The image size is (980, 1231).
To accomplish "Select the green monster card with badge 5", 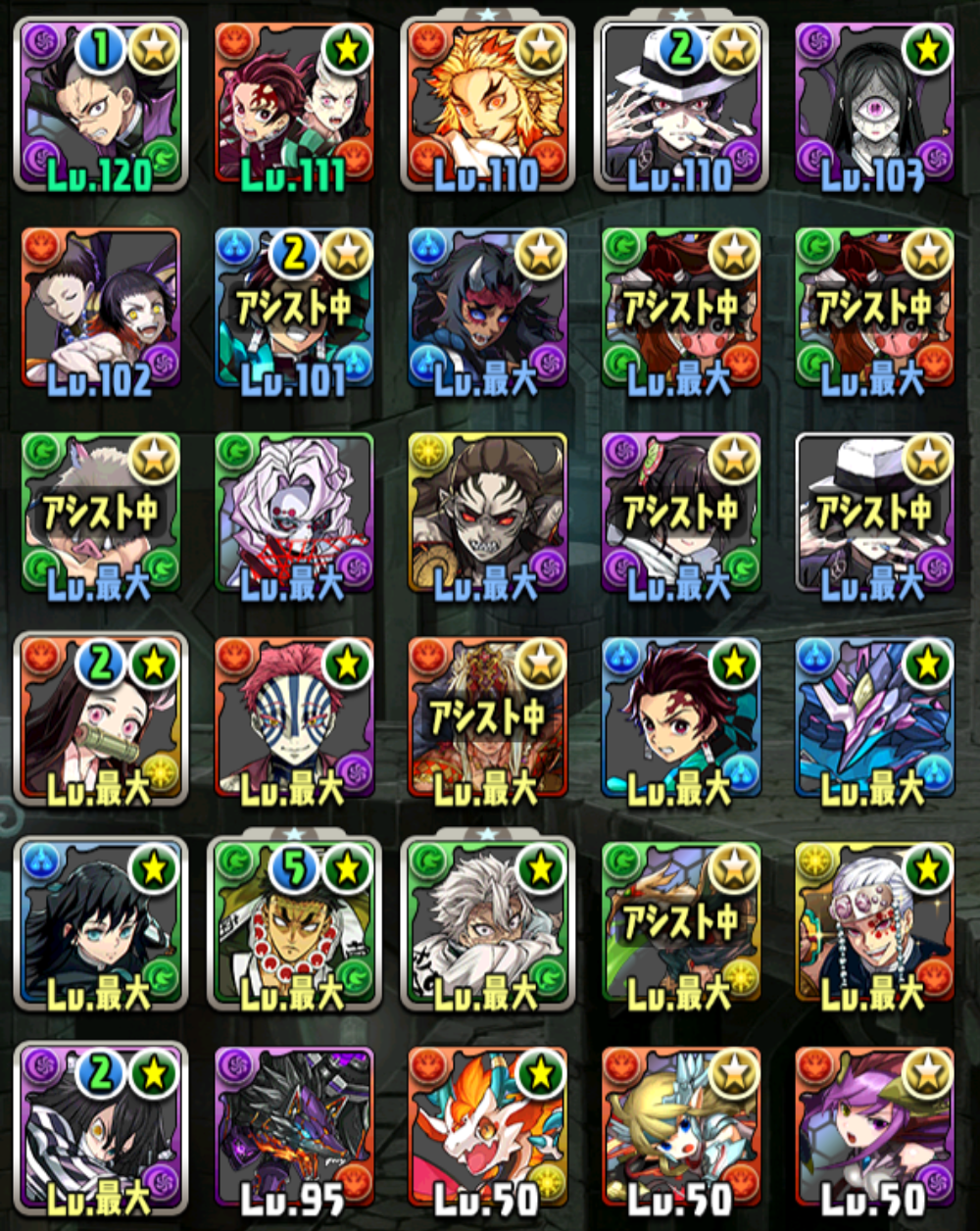I will [294, 923].
